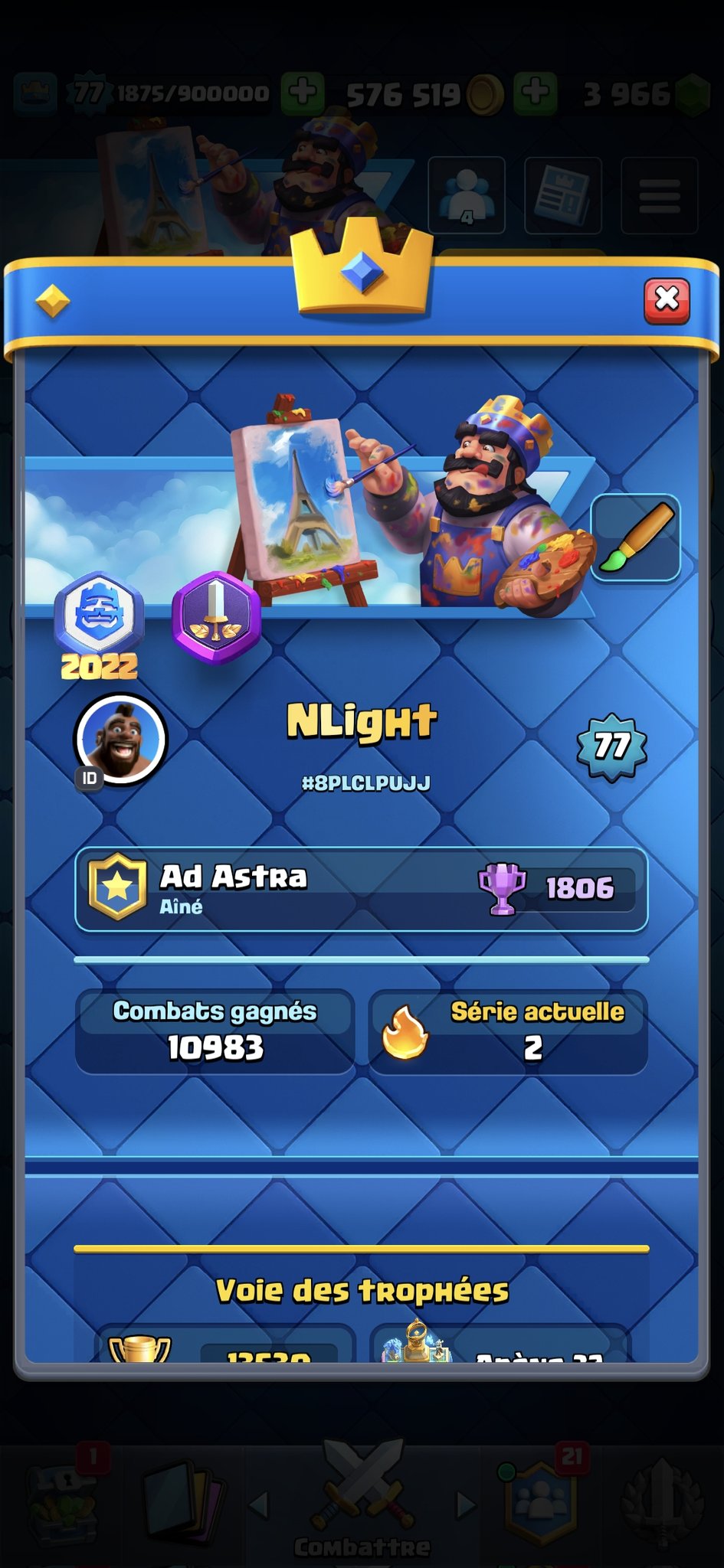The image size is (724, 1568).
Task: Edit the banner with the paintbrush button
Action: 636,538
